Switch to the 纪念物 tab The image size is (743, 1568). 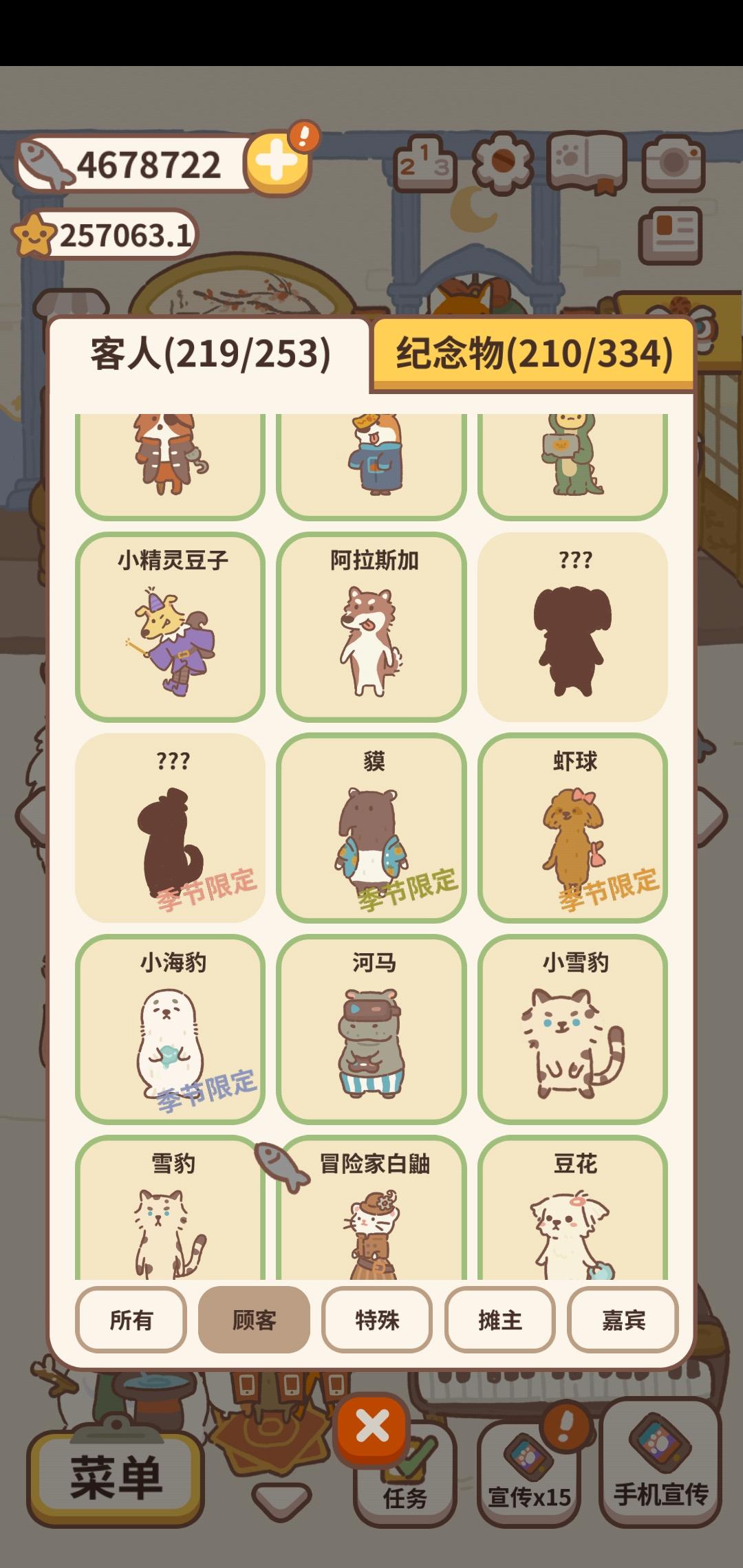point(533,353)
